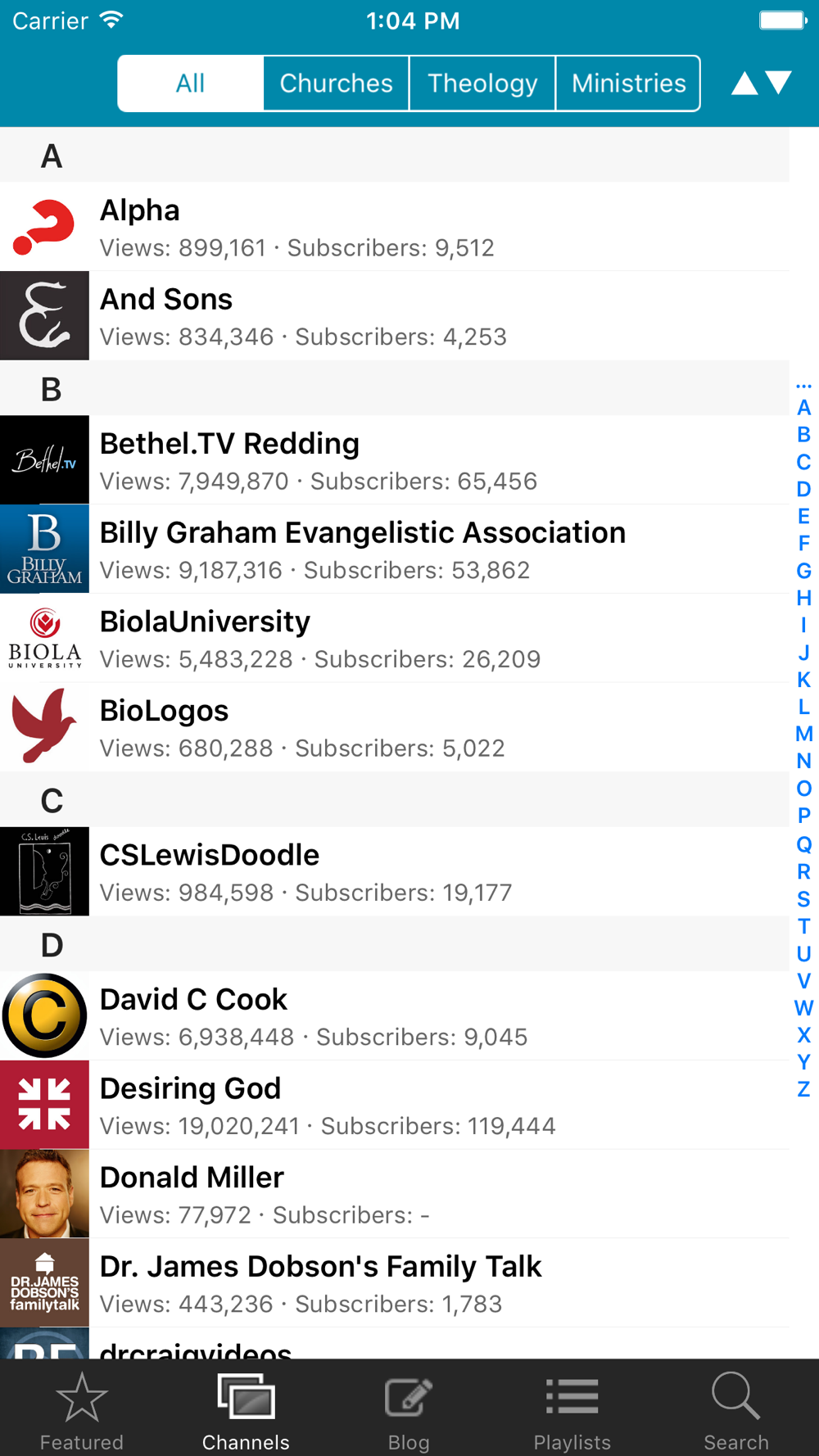The width and height of the screenshot is (819, 1456).
Task: Go to the Featured tab
Action: coord(82,1410)
